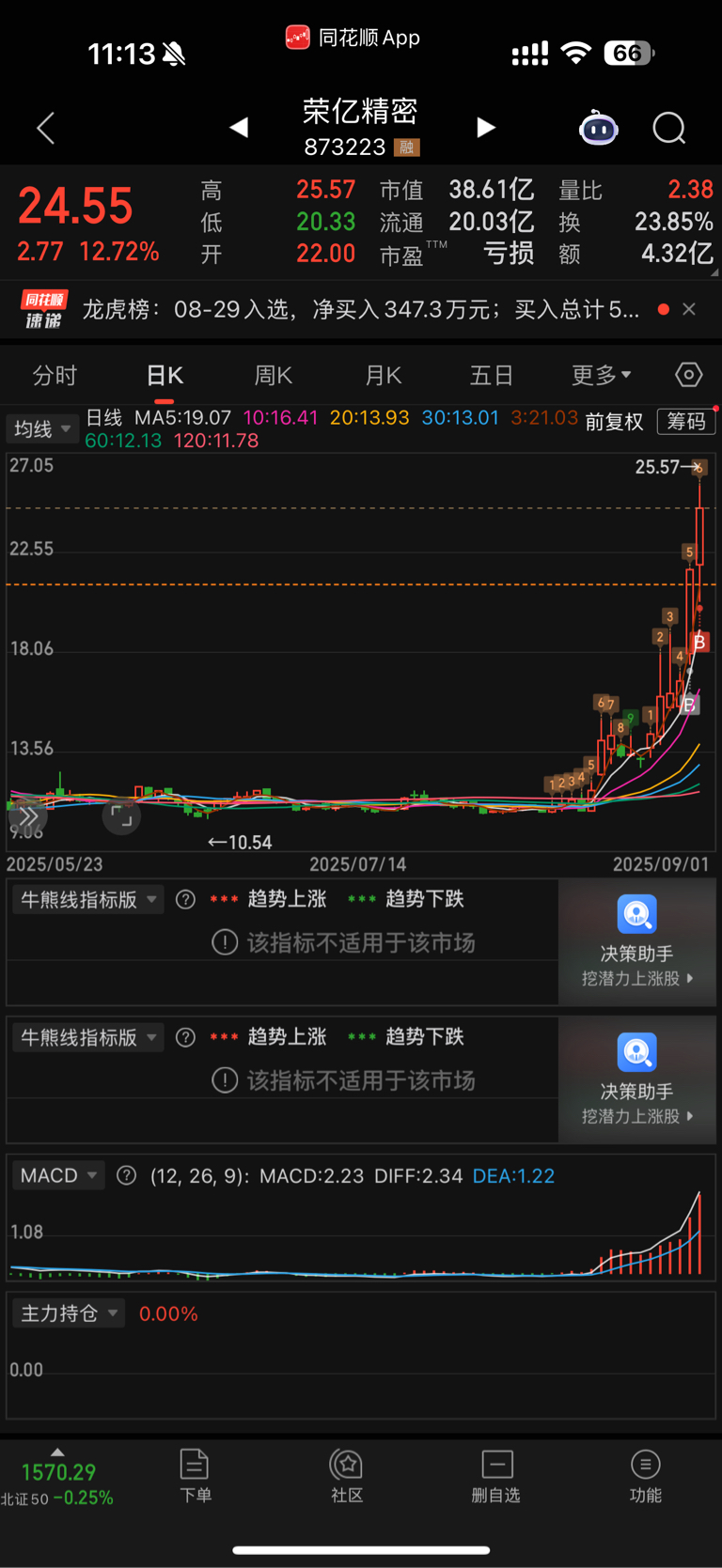722x1568 pixels.
Task: Open stock search
Action: pos(669,128)
